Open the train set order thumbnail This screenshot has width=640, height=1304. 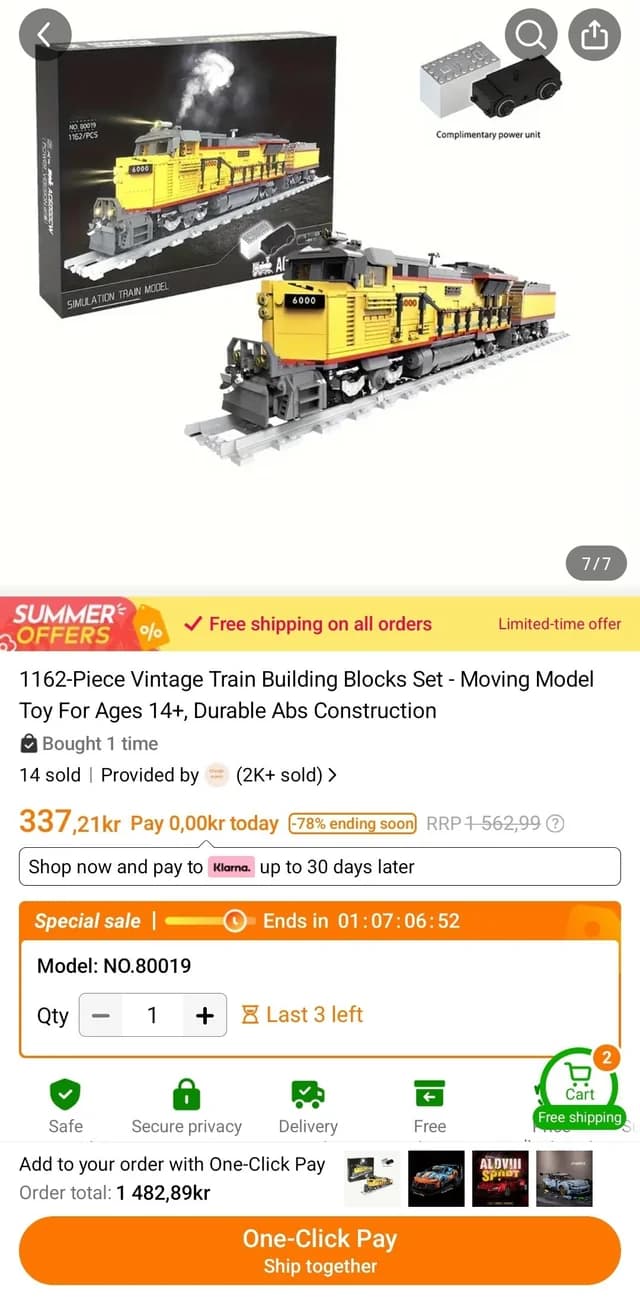[x=372, y=1179]
